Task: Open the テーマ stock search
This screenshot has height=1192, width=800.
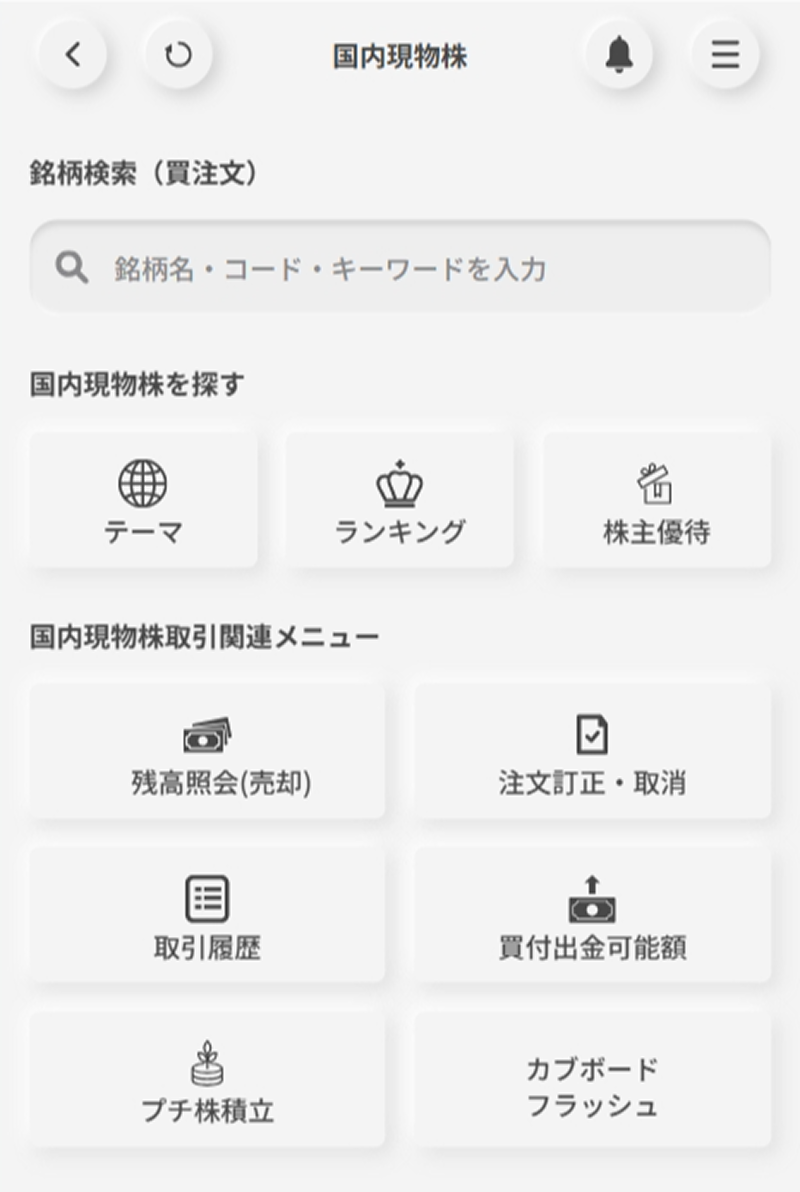Action: (143, 500)
